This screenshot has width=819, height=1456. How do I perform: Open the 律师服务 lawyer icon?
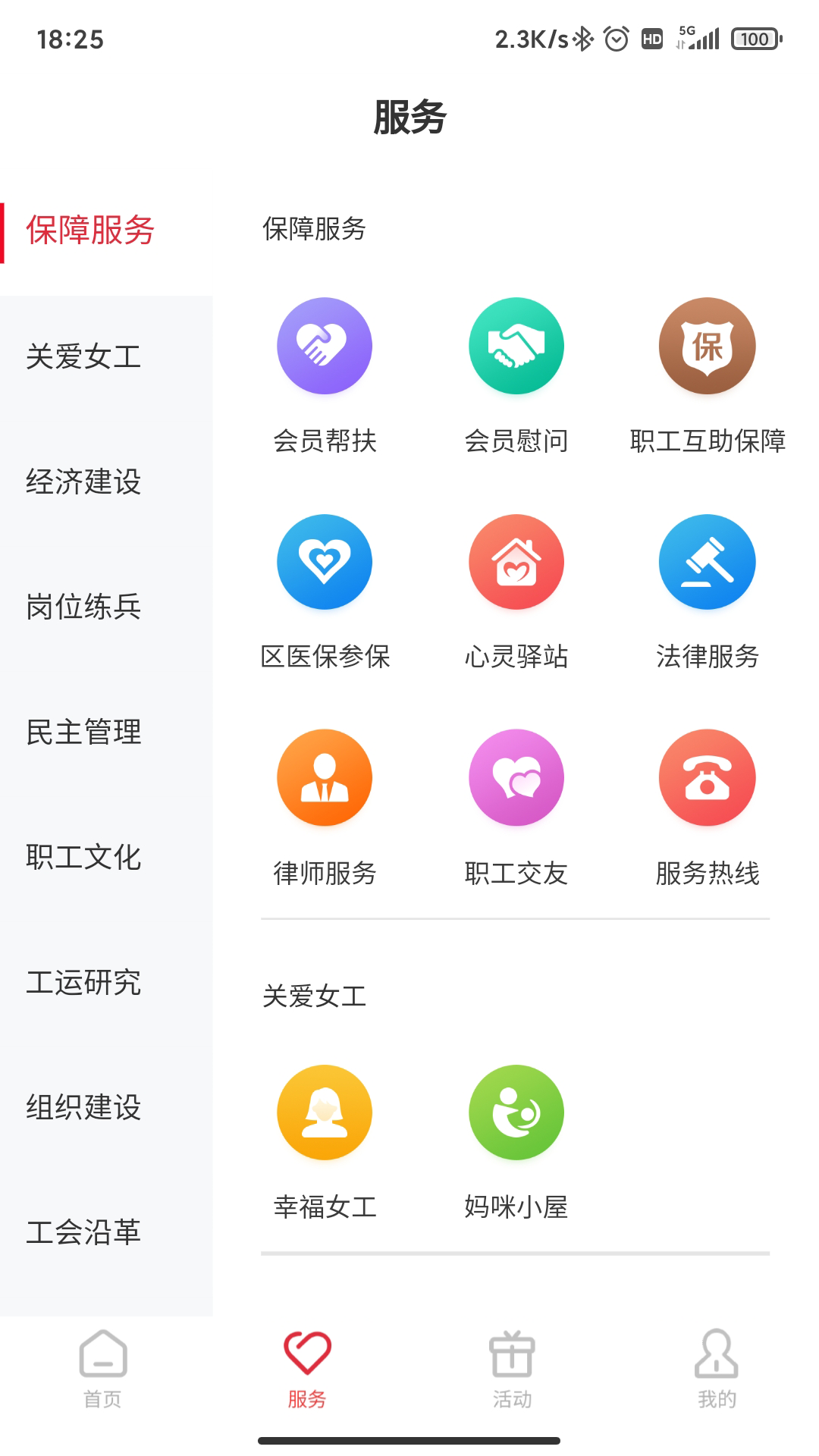click(324, 777)
